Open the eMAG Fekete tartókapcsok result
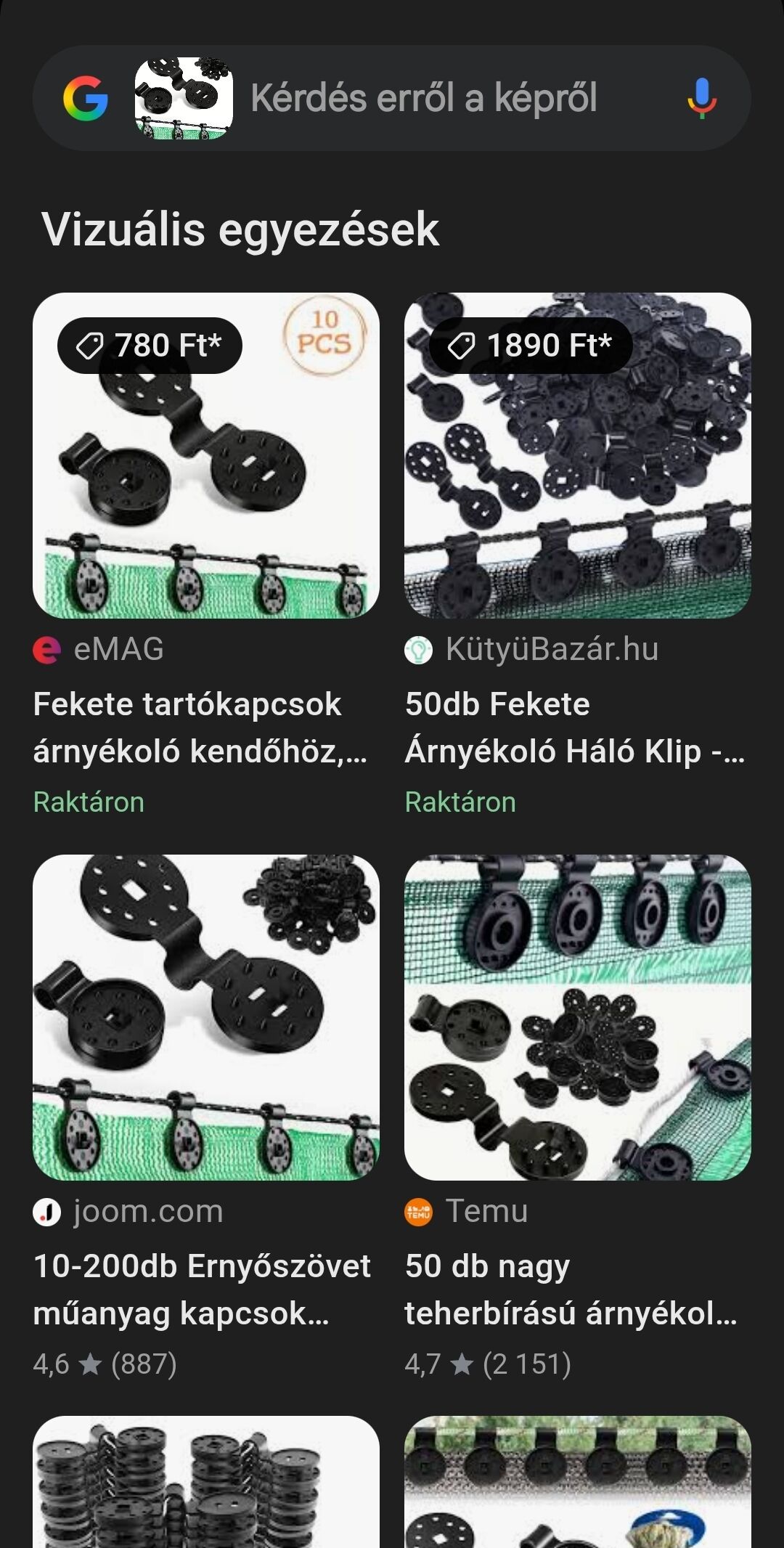Viewport: 784px width, 1548px height. pos(205,456)
